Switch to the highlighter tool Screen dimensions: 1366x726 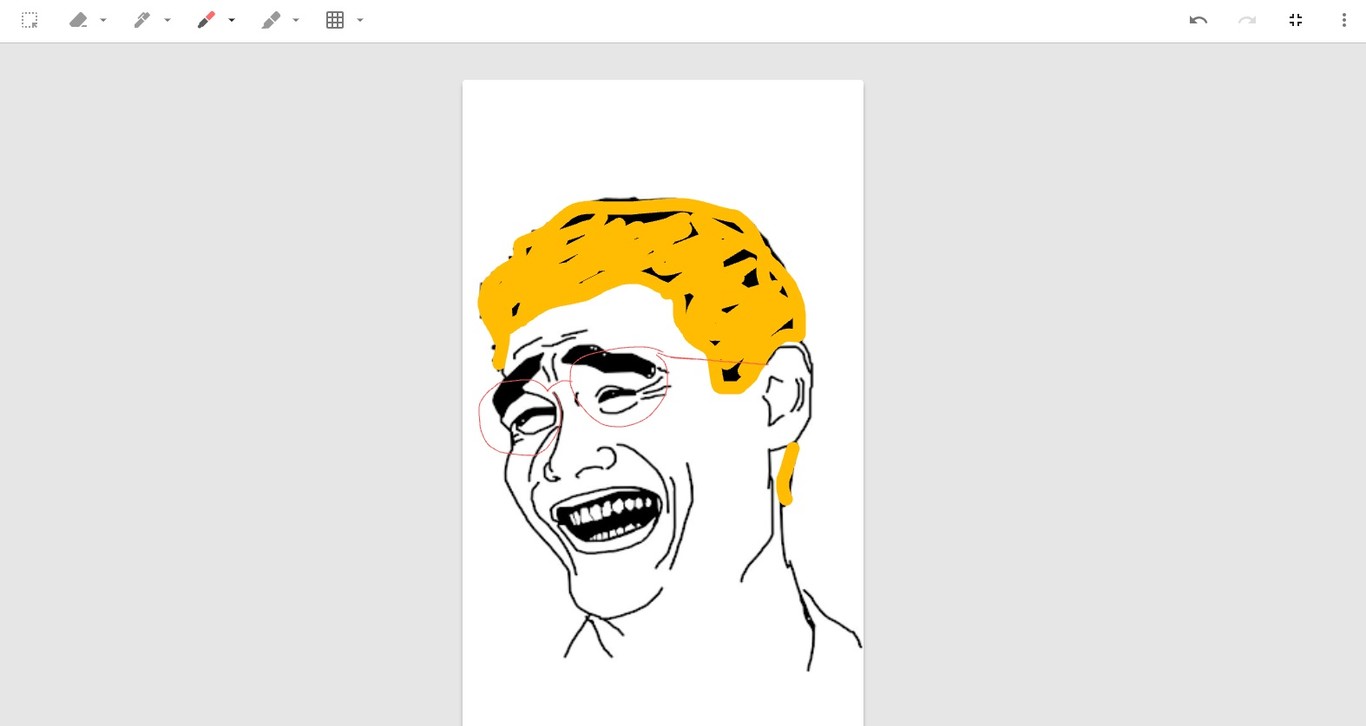[x=271, y=20]
